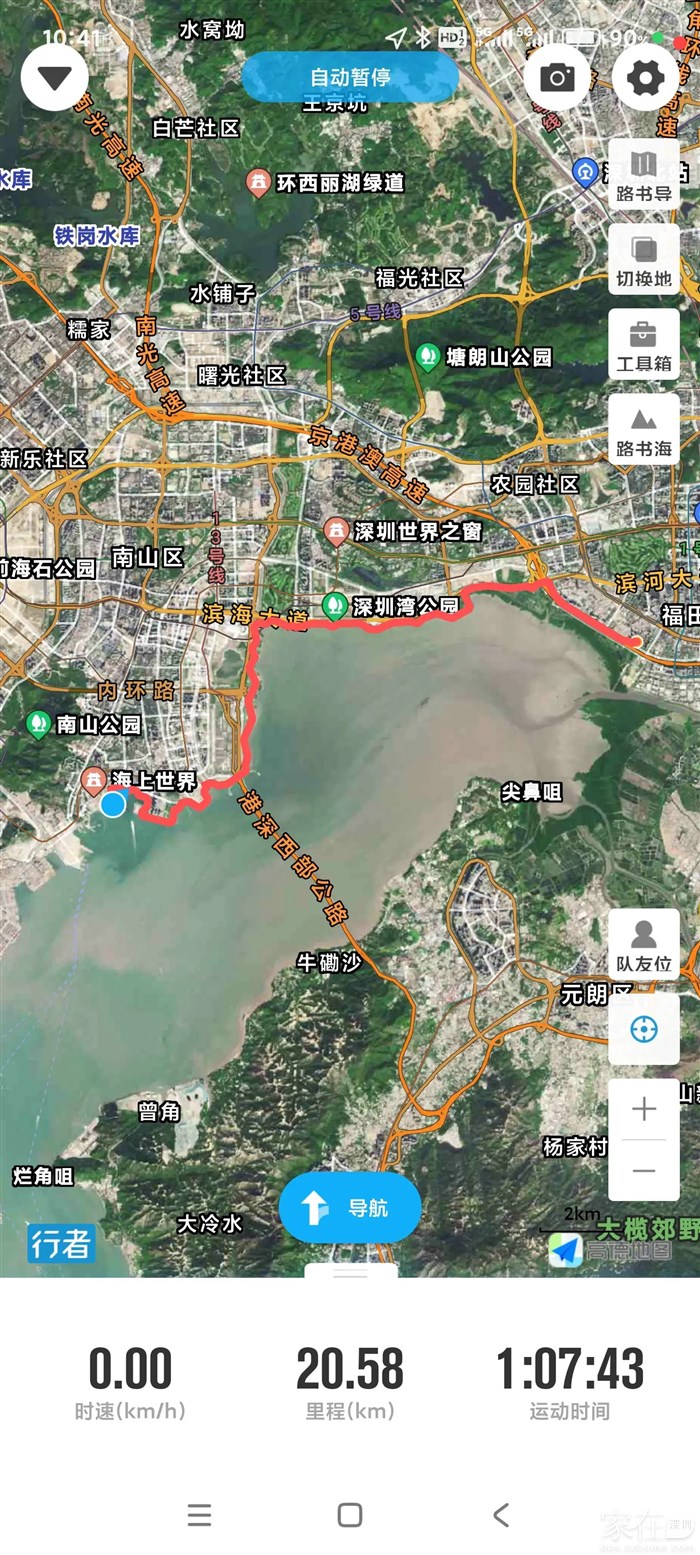Open the settings gear
This screenshot has width=700, height=1555.
(x=645, y=78)
